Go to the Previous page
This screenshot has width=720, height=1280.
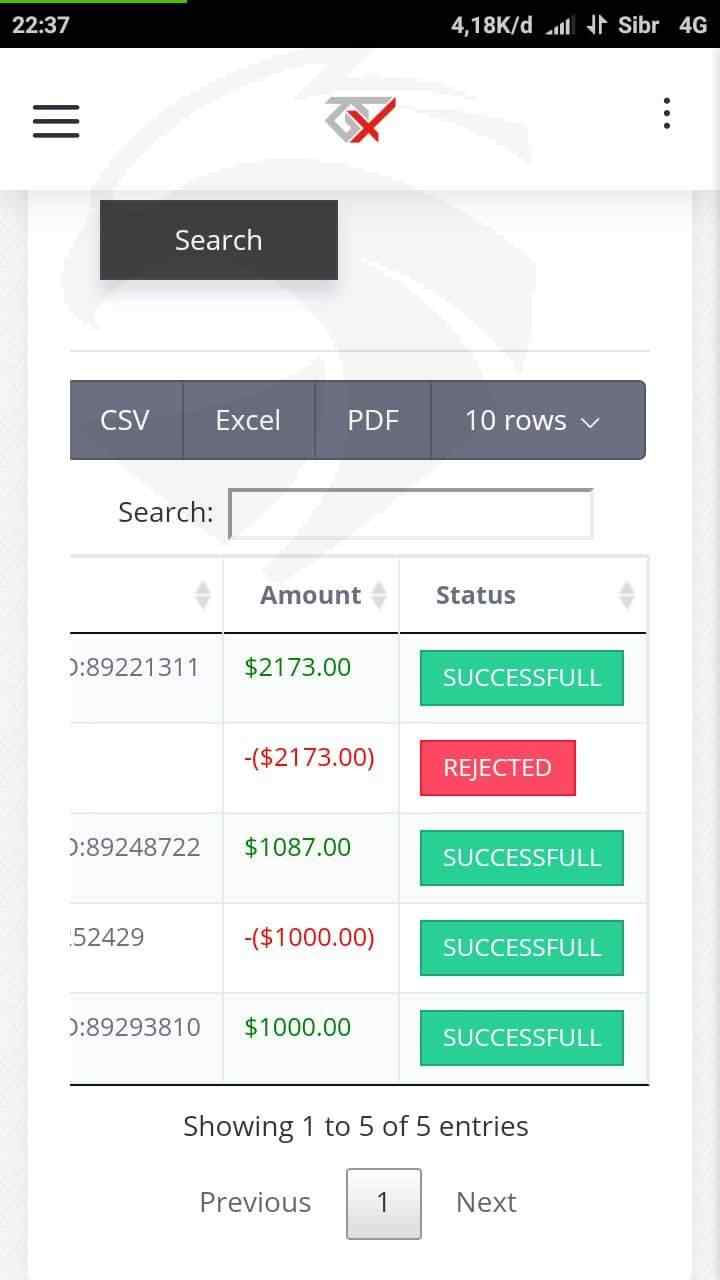click(255, 1202)
